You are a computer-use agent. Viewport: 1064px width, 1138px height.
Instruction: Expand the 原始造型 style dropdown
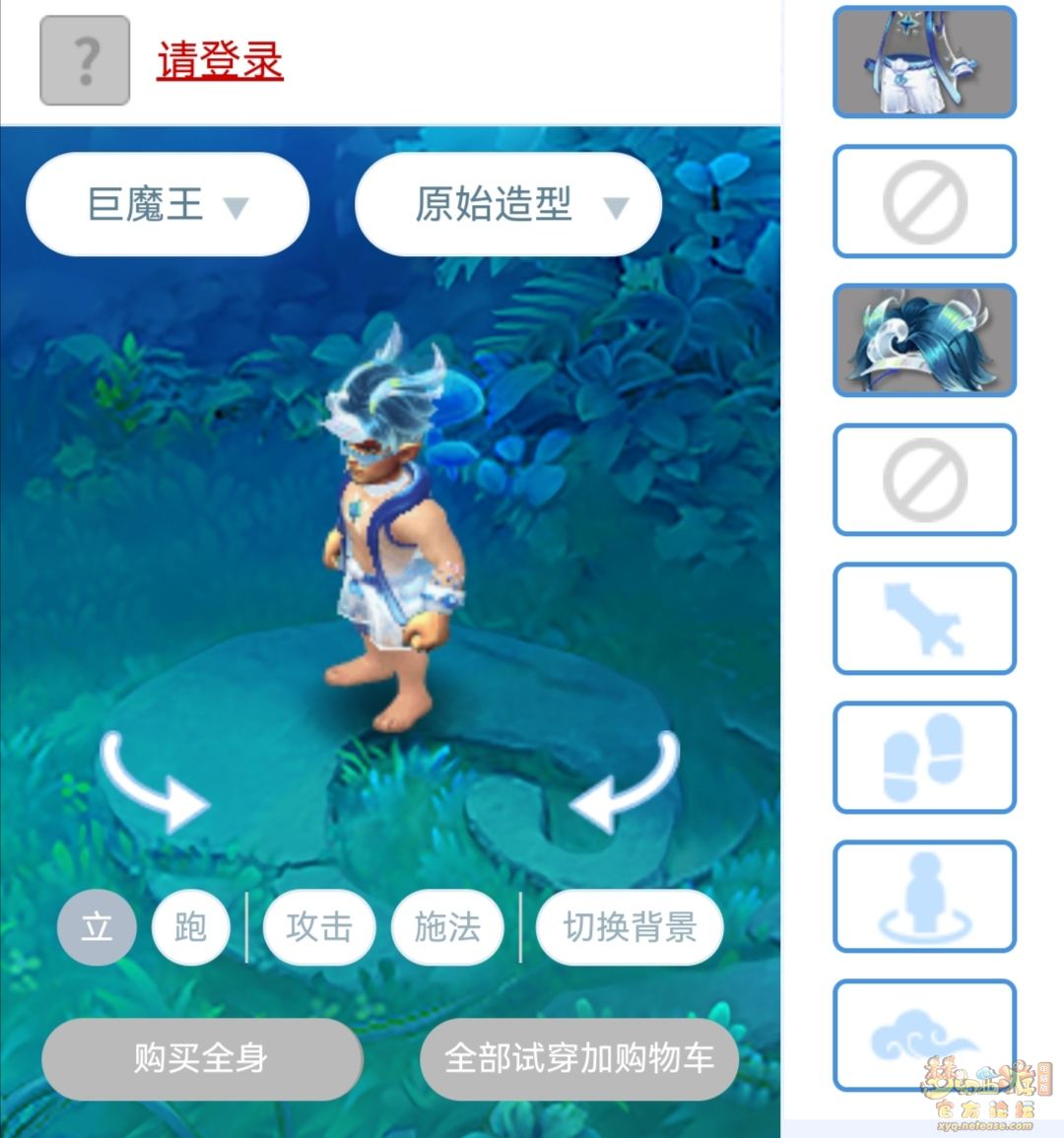tap(507, 205)
